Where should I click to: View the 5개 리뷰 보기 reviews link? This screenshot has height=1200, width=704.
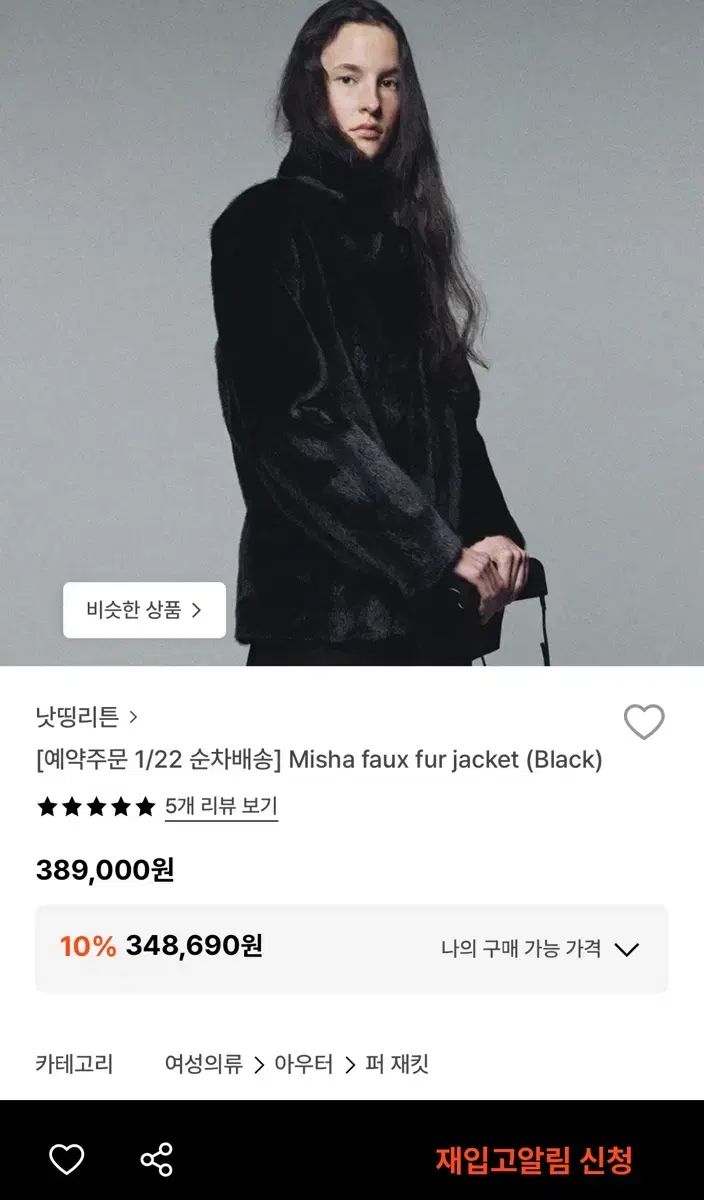tap(221, 807)
